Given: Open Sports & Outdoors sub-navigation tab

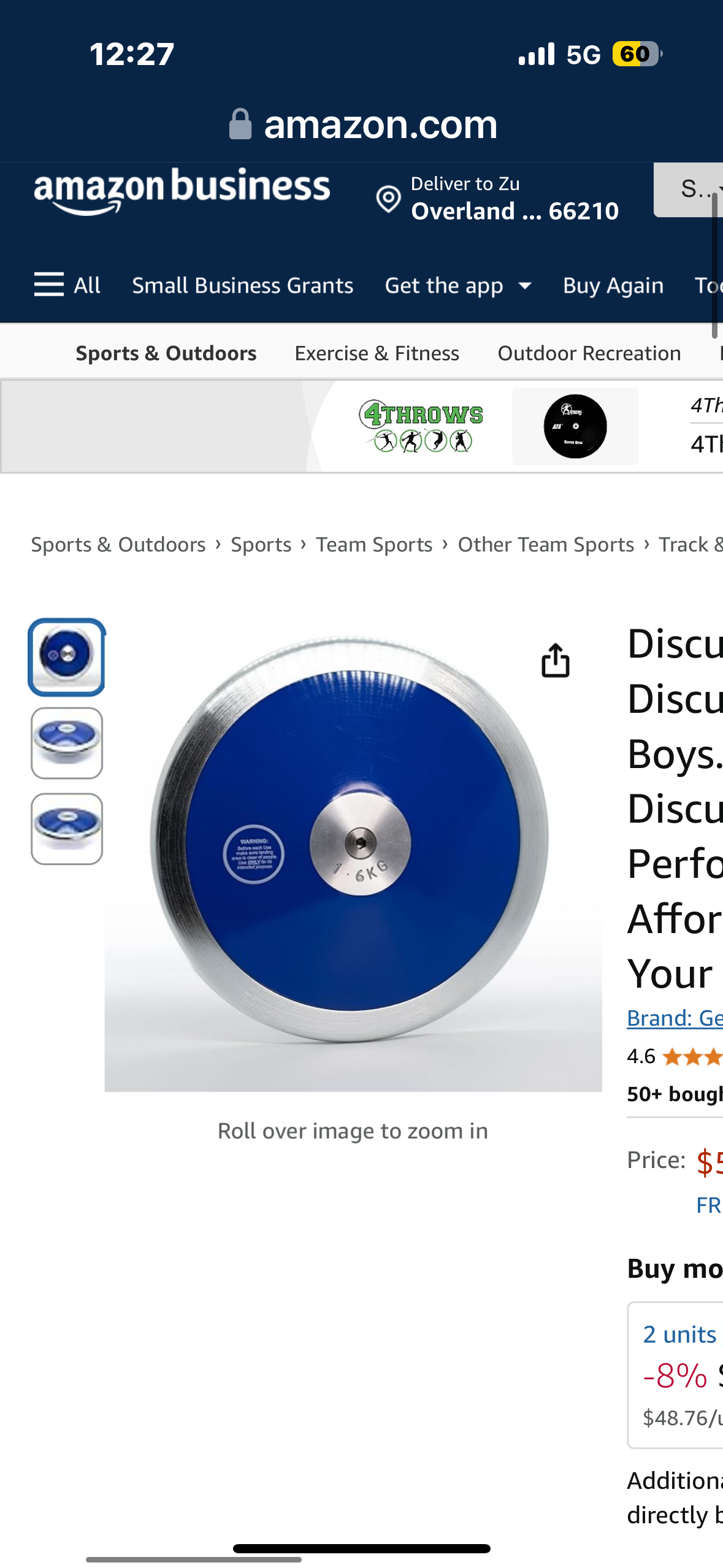Looking at the screenshot, I should click(x=166, y=353).
